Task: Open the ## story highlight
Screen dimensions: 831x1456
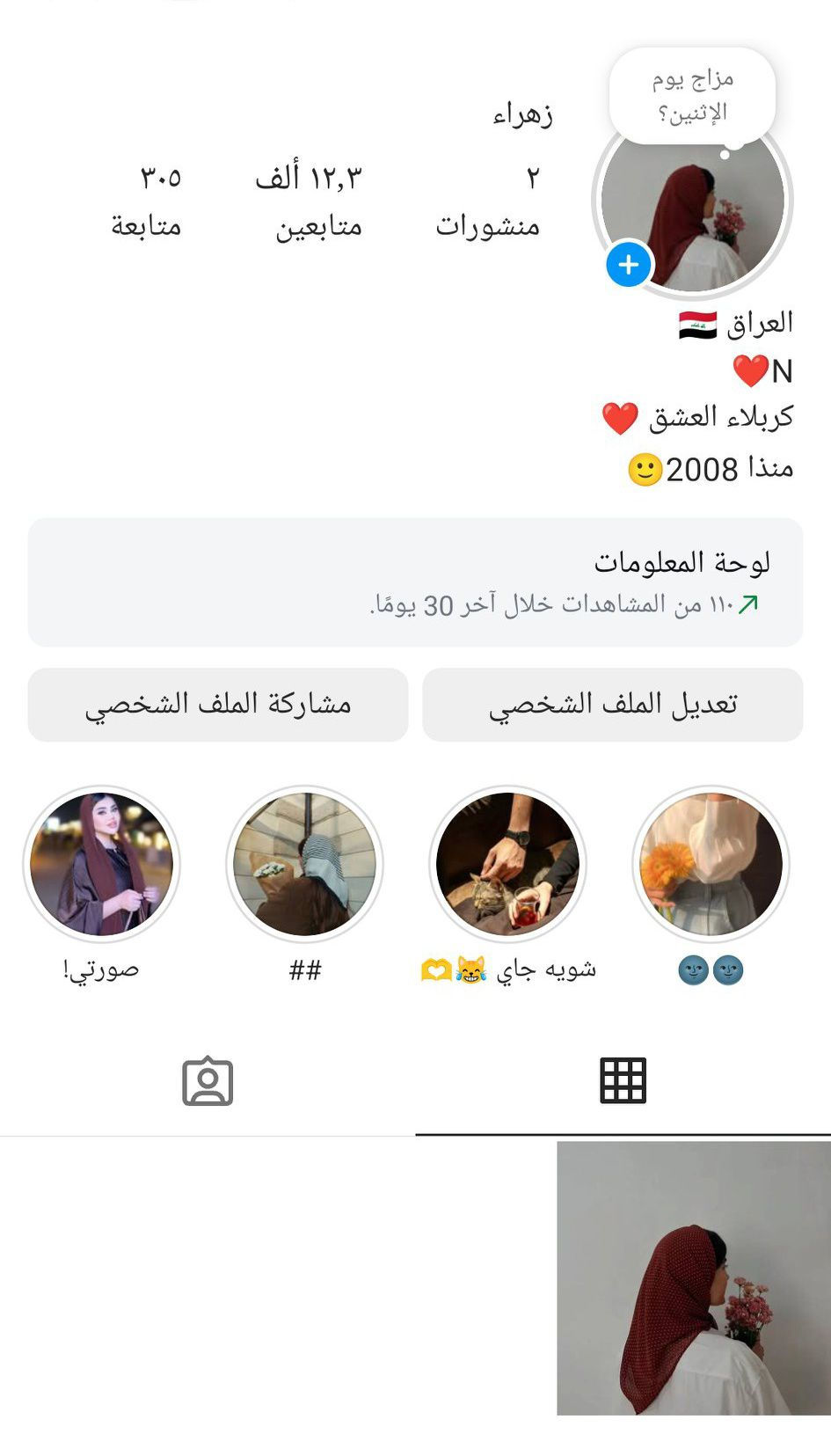Action: point(304,863)
